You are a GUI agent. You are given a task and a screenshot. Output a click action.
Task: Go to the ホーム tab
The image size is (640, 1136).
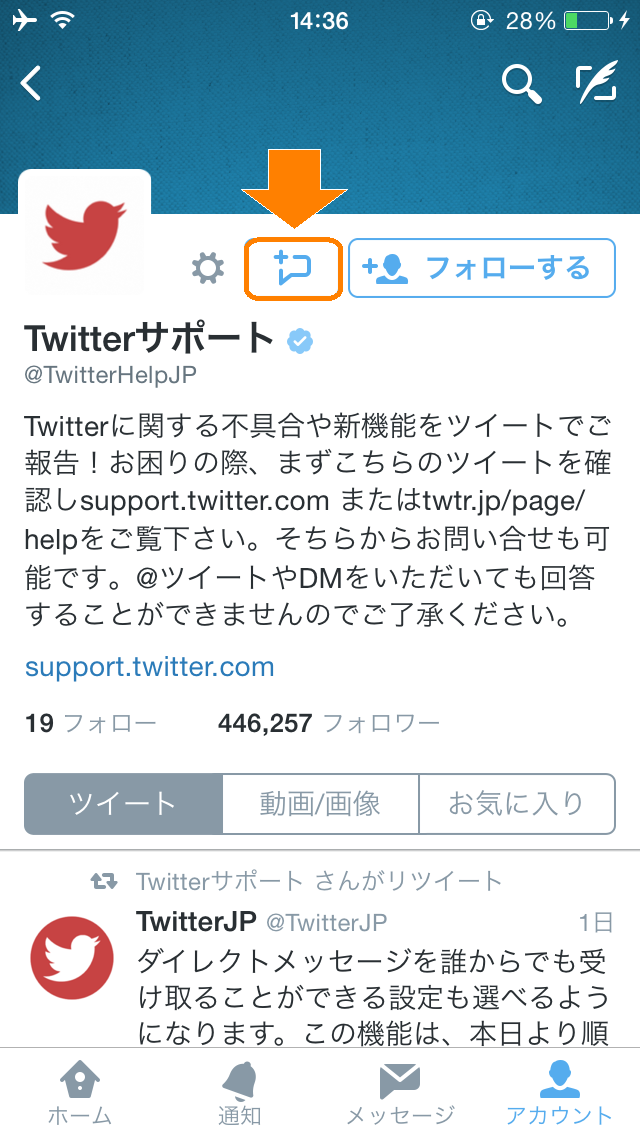80,1092
